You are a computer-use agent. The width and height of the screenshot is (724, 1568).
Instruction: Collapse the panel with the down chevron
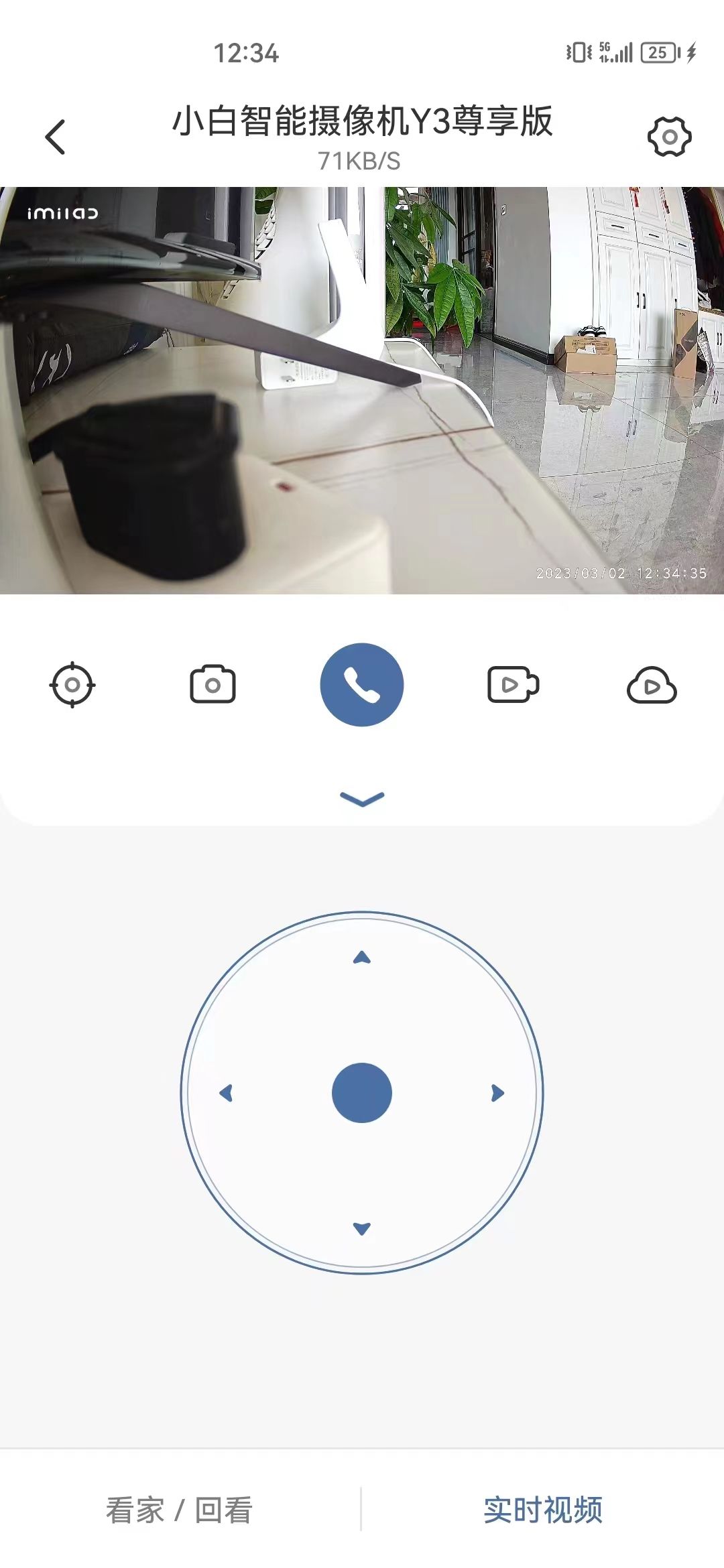coord(362,799)
